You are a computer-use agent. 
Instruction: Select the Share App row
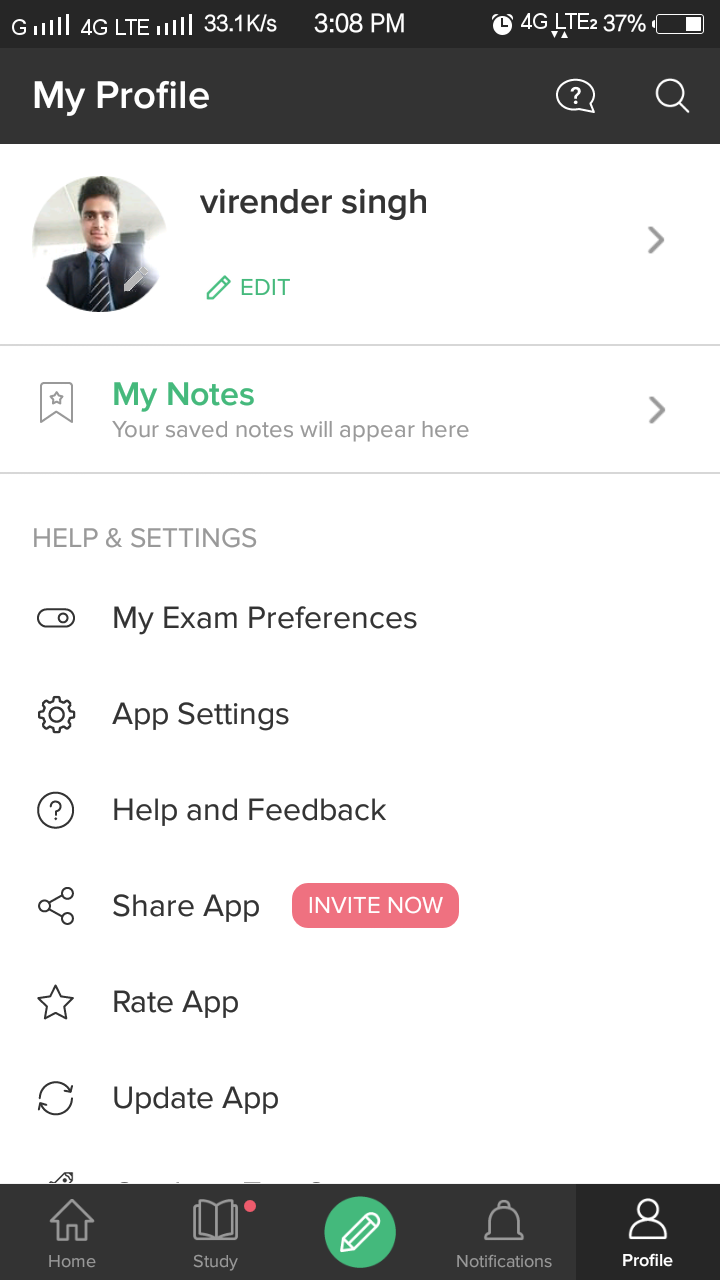(x=186, y=906)
